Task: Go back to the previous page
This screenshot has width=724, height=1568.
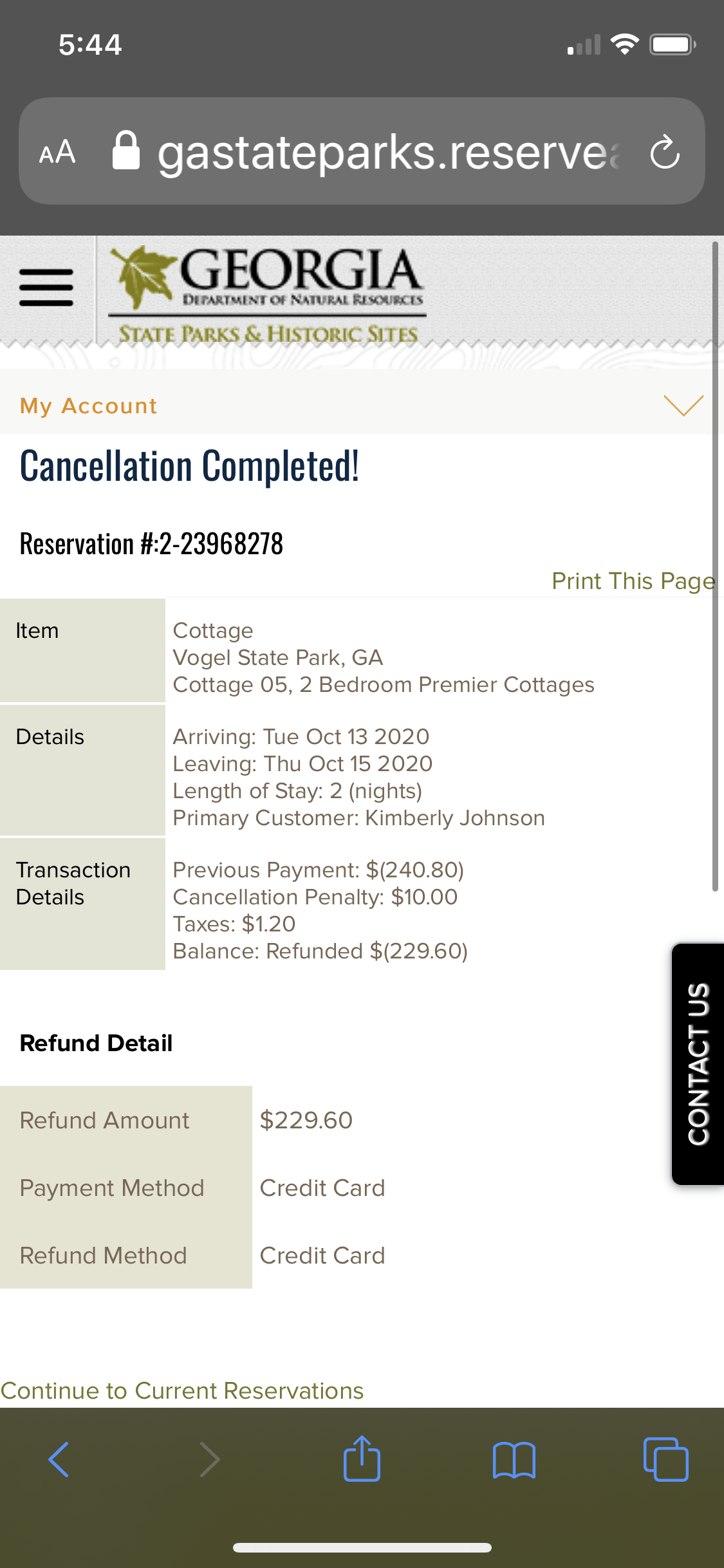Action: [x=59, y=1459]
